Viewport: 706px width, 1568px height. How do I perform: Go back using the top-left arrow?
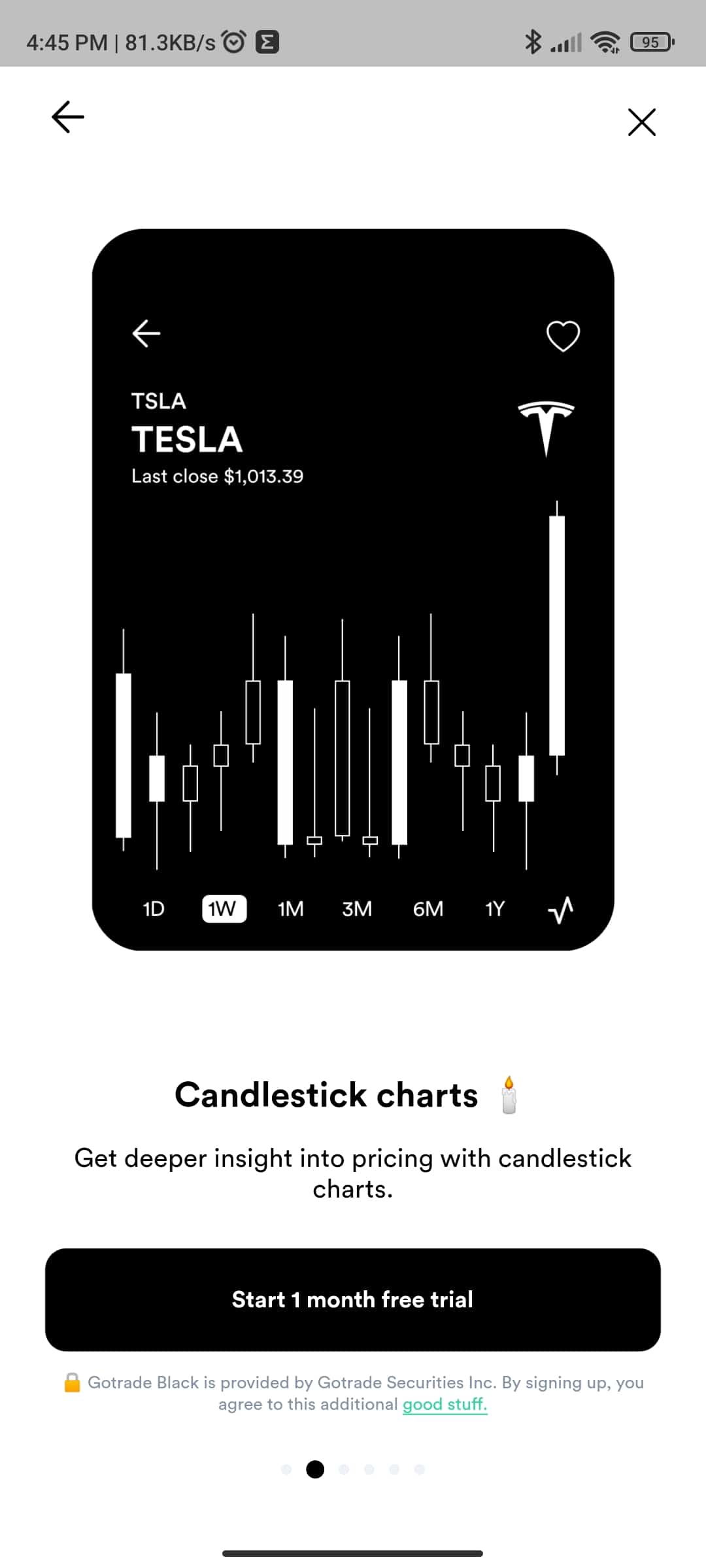tap(68, 118)
